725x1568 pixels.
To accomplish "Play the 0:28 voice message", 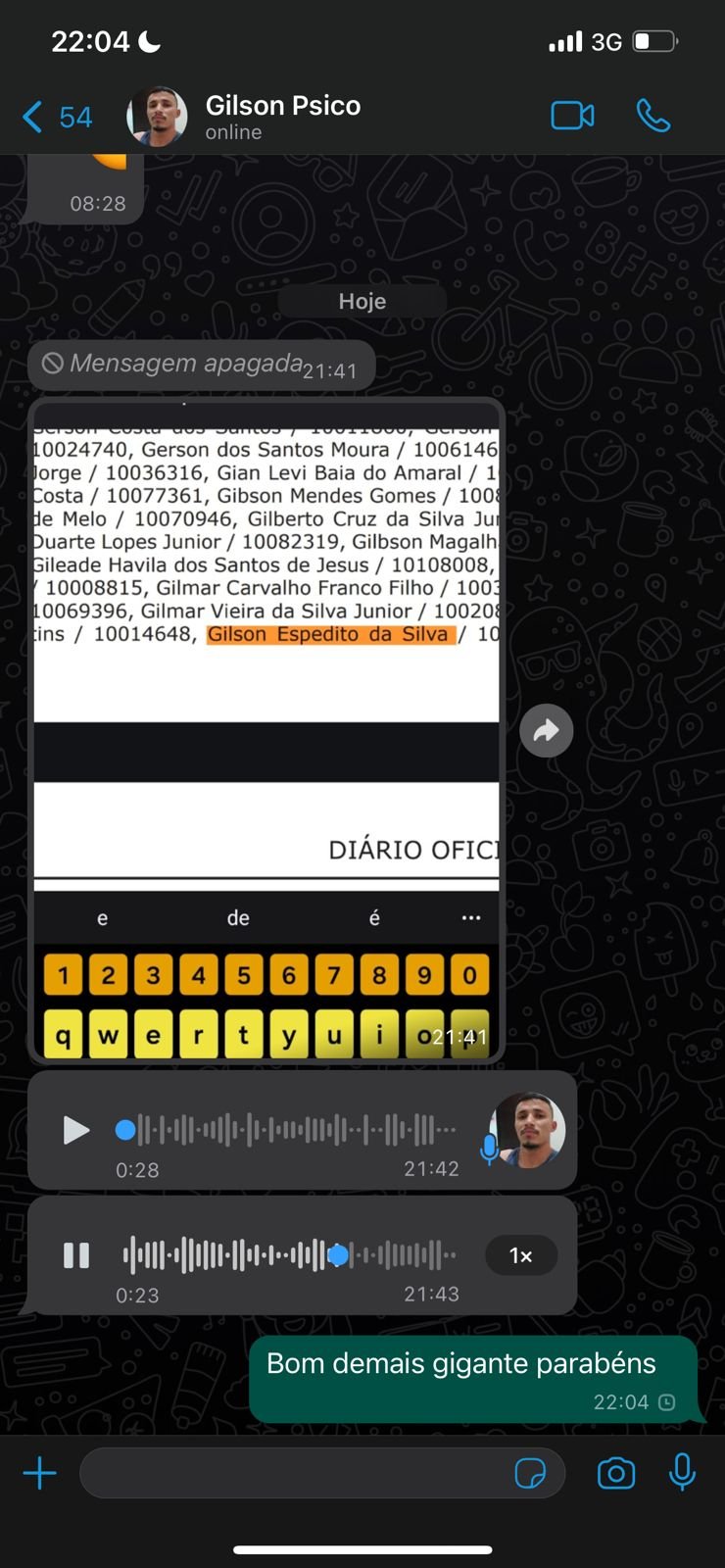I will pos(75,1130).
